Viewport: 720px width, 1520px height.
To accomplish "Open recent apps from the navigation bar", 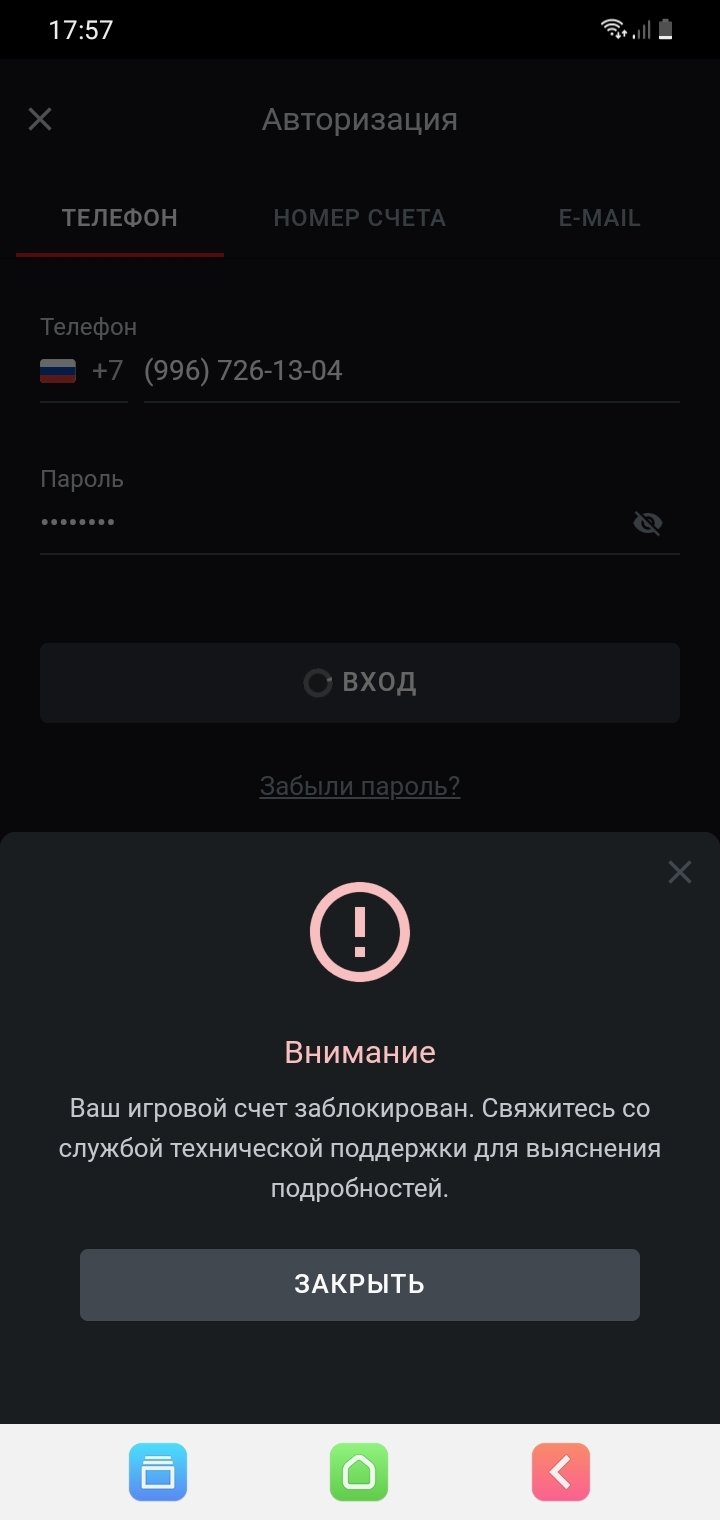I will (158, 1472).
